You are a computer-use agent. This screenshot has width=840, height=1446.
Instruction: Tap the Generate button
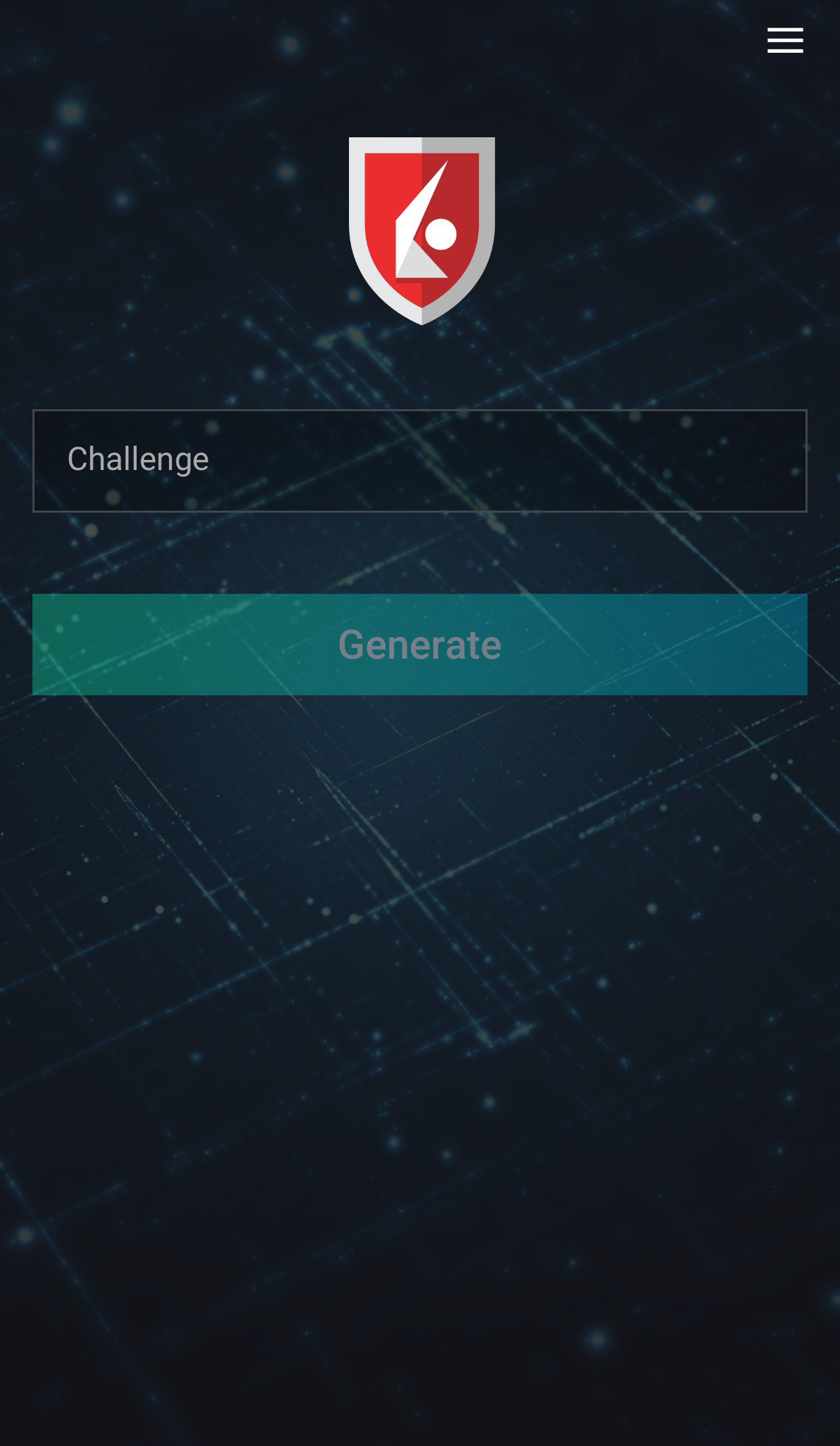pyautogui.click(x=419, y=645)
